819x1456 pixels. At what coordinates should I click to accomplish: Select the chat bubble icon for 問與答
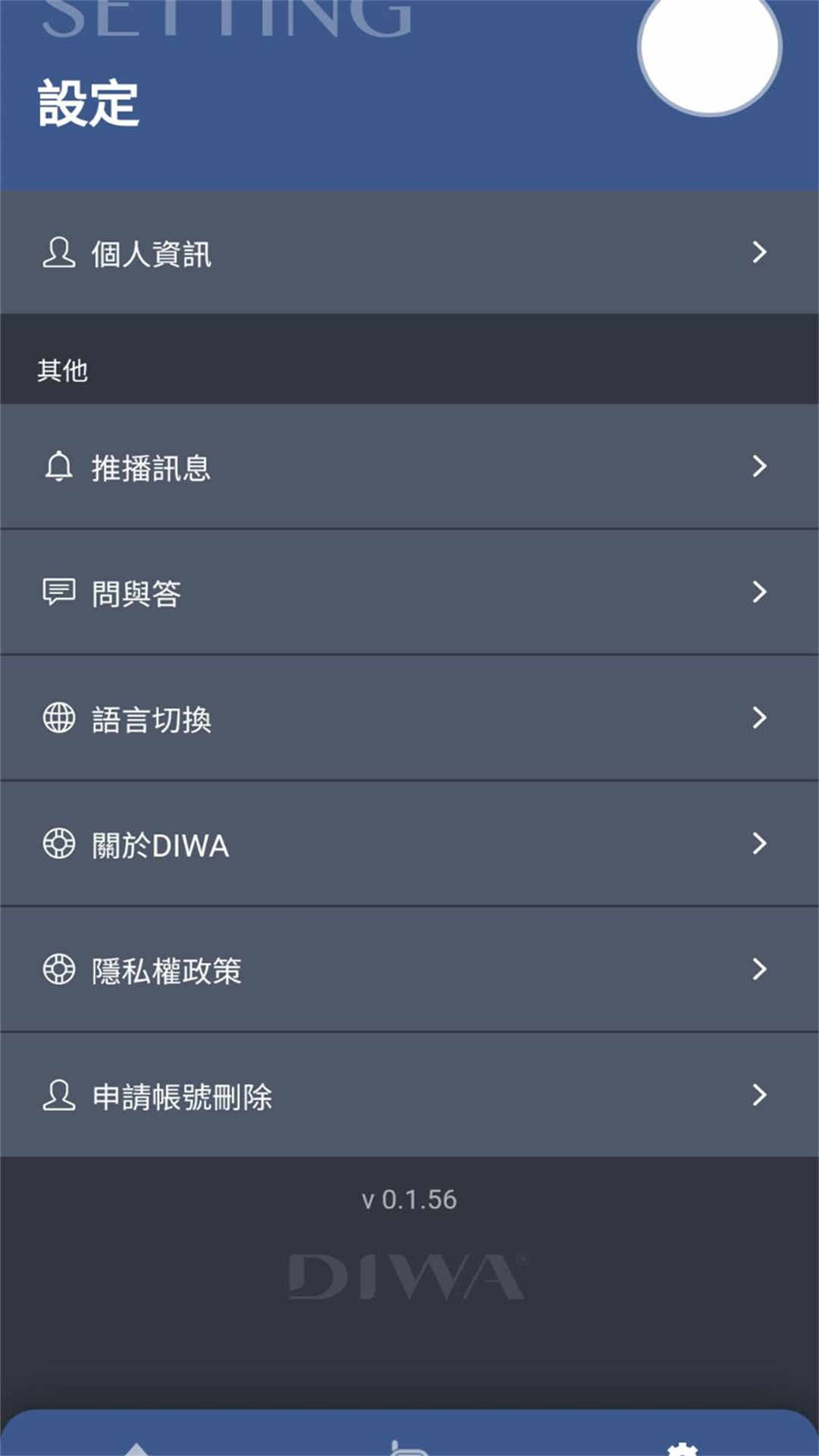coord(58,594)
